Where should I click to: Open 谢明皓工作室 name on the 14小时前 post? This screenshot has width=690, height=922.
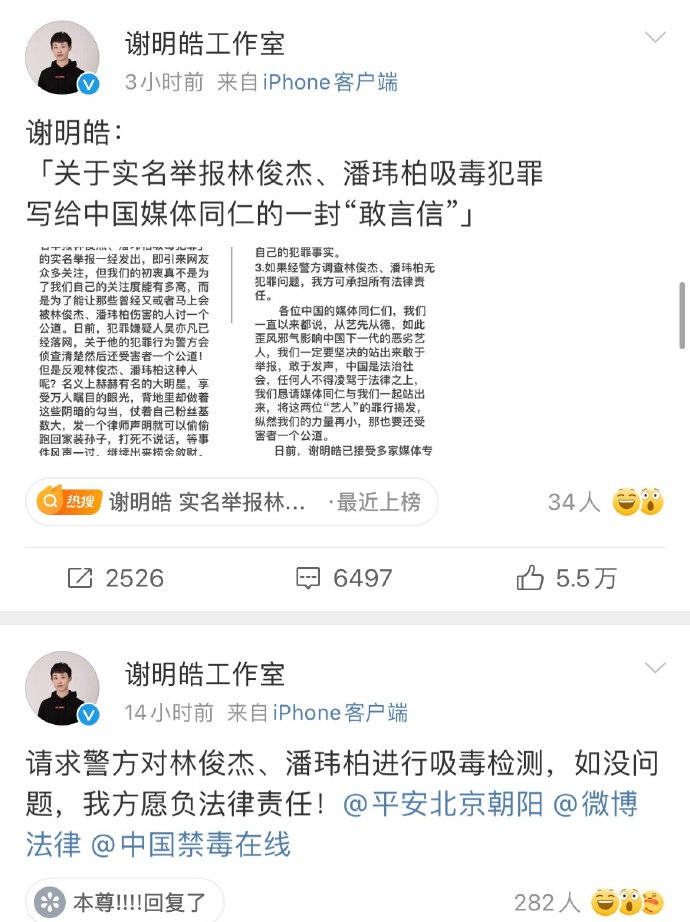[x=204, y=673]
